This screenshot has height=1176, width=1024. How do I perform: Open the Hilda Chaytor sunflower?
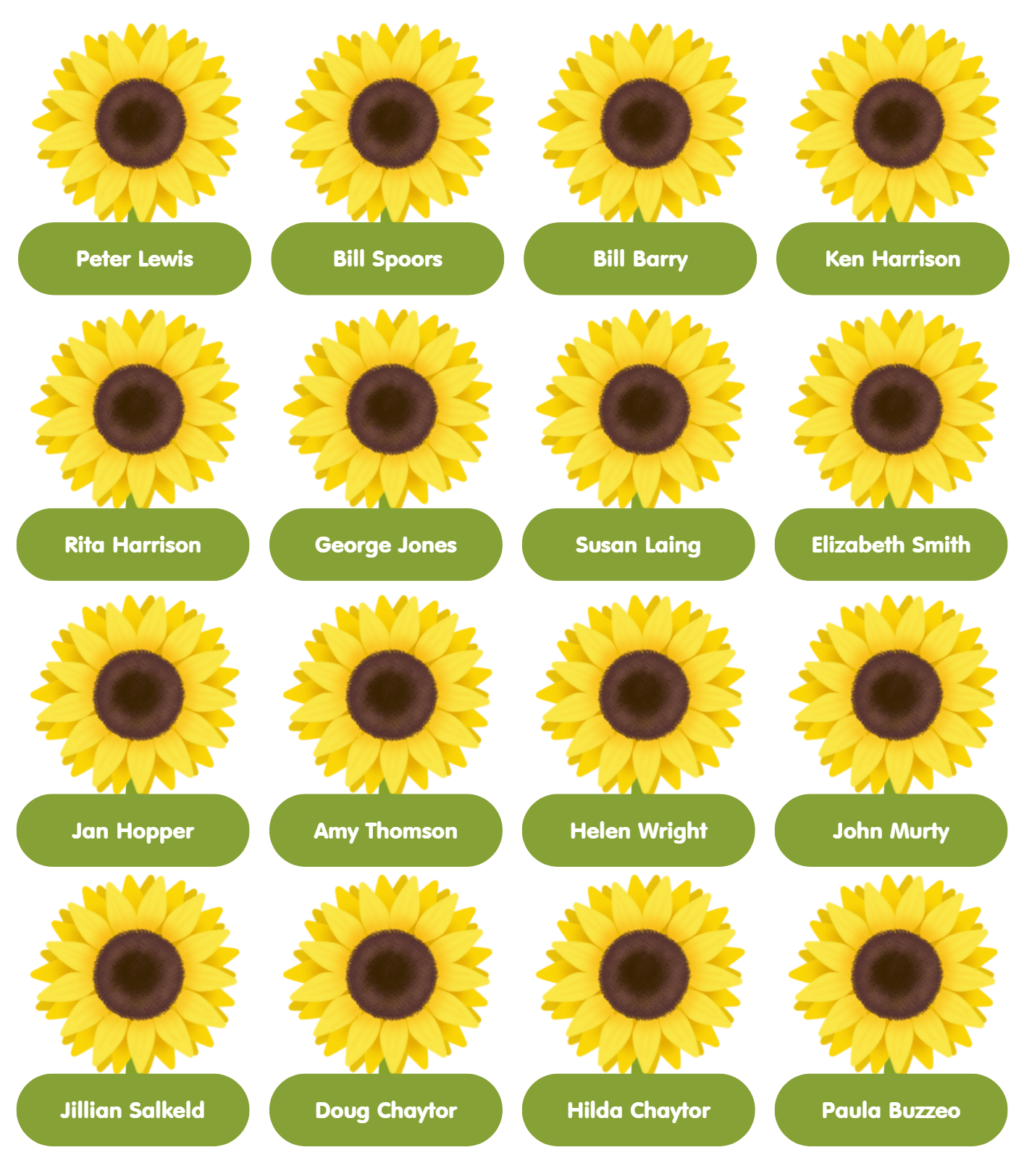[x=638, y=1110]
